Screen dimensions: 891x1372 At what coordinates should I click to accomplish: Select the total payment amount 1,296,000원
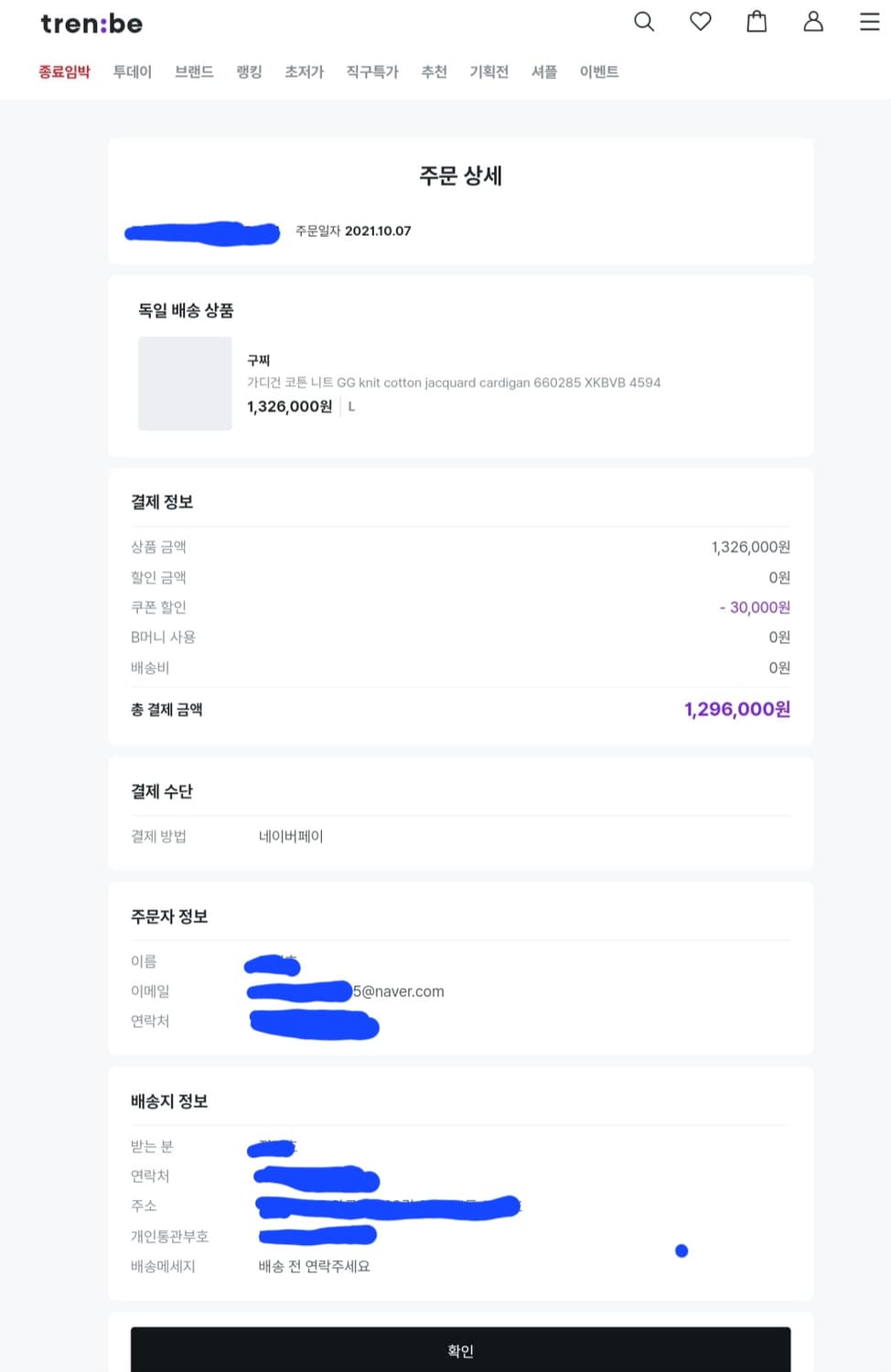(735, 709)
